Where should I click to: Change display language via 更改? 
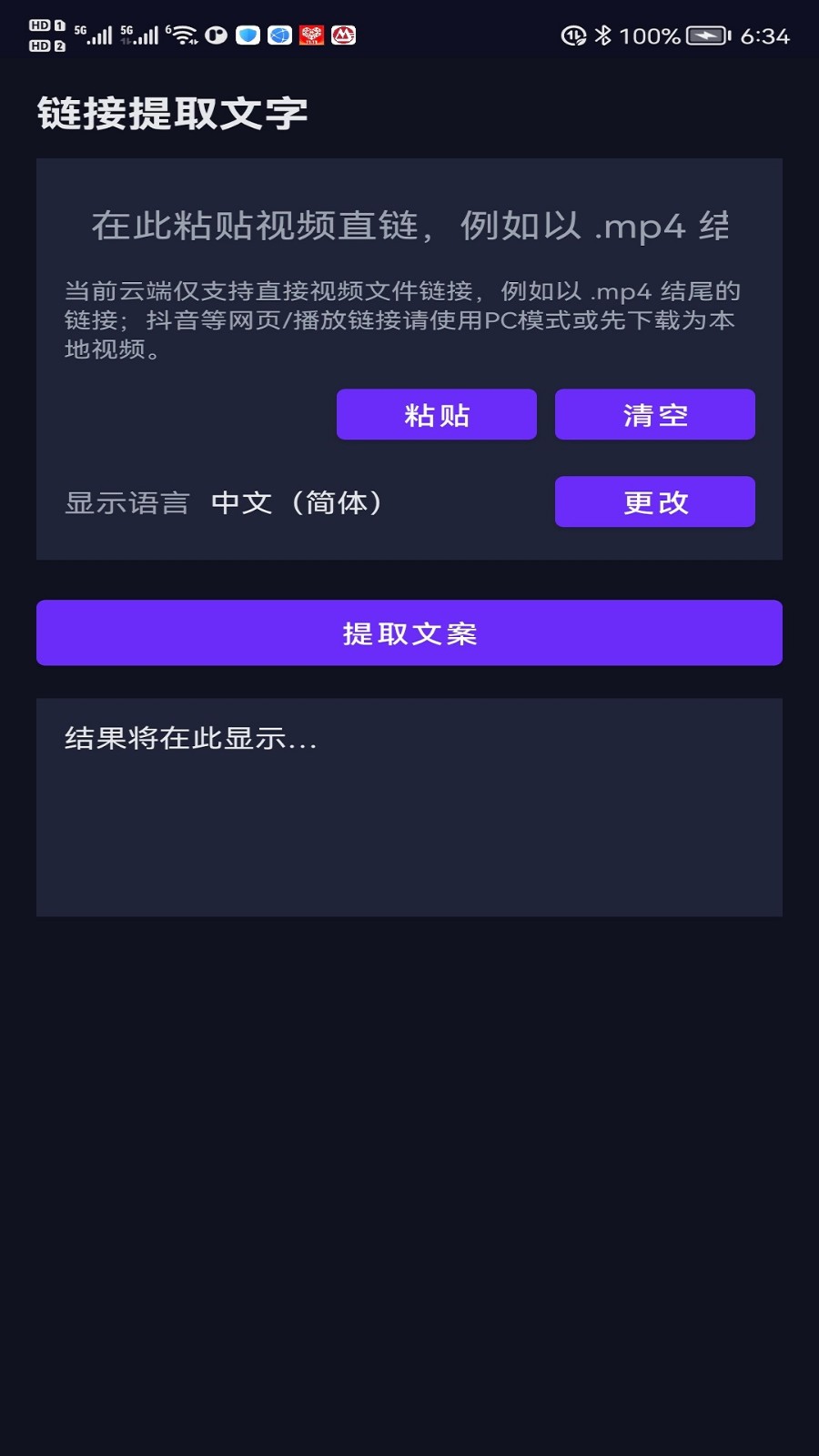655,502
